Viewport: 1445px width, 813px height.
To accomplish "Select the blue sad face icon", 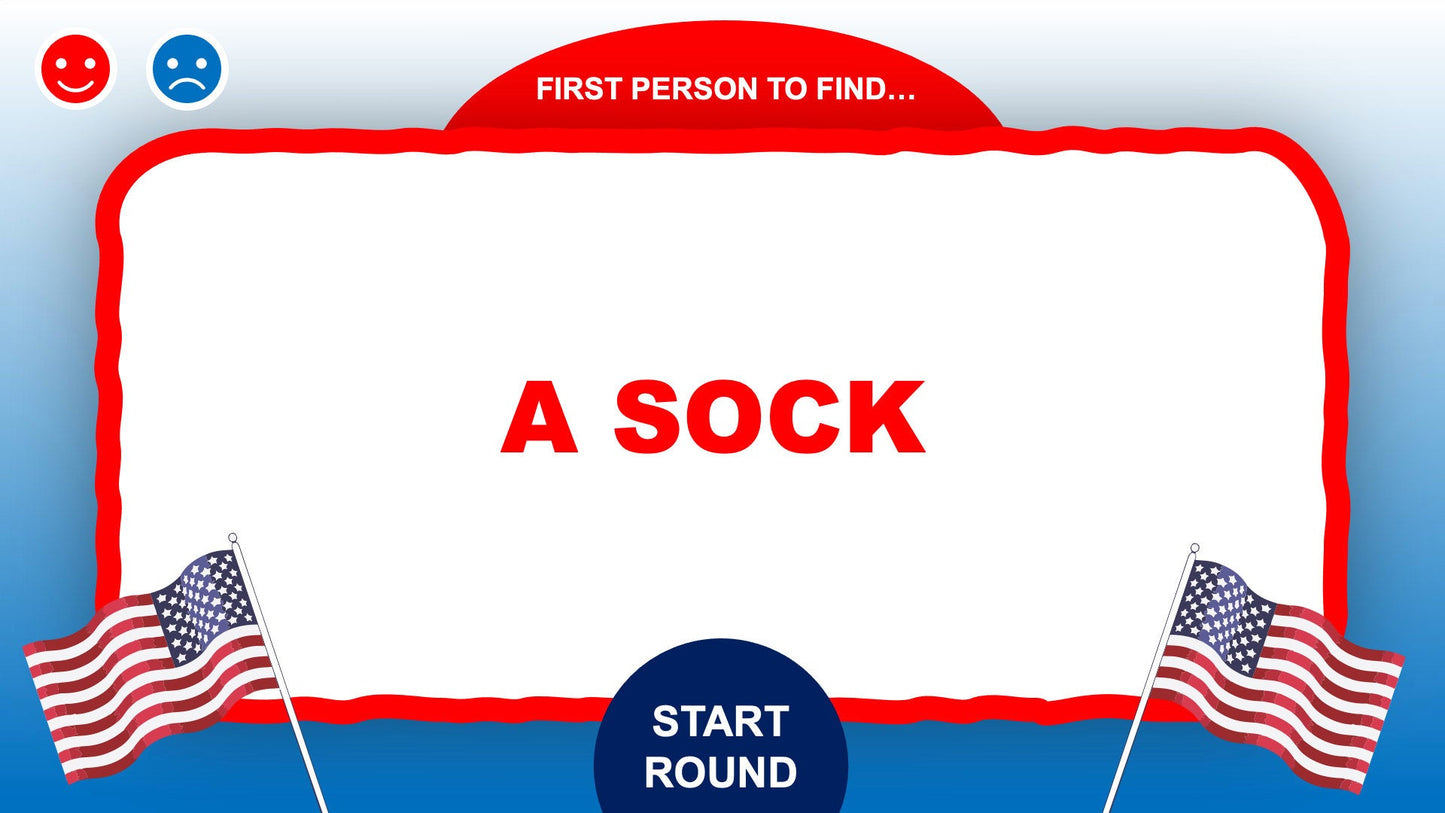I will pos(187,69).
